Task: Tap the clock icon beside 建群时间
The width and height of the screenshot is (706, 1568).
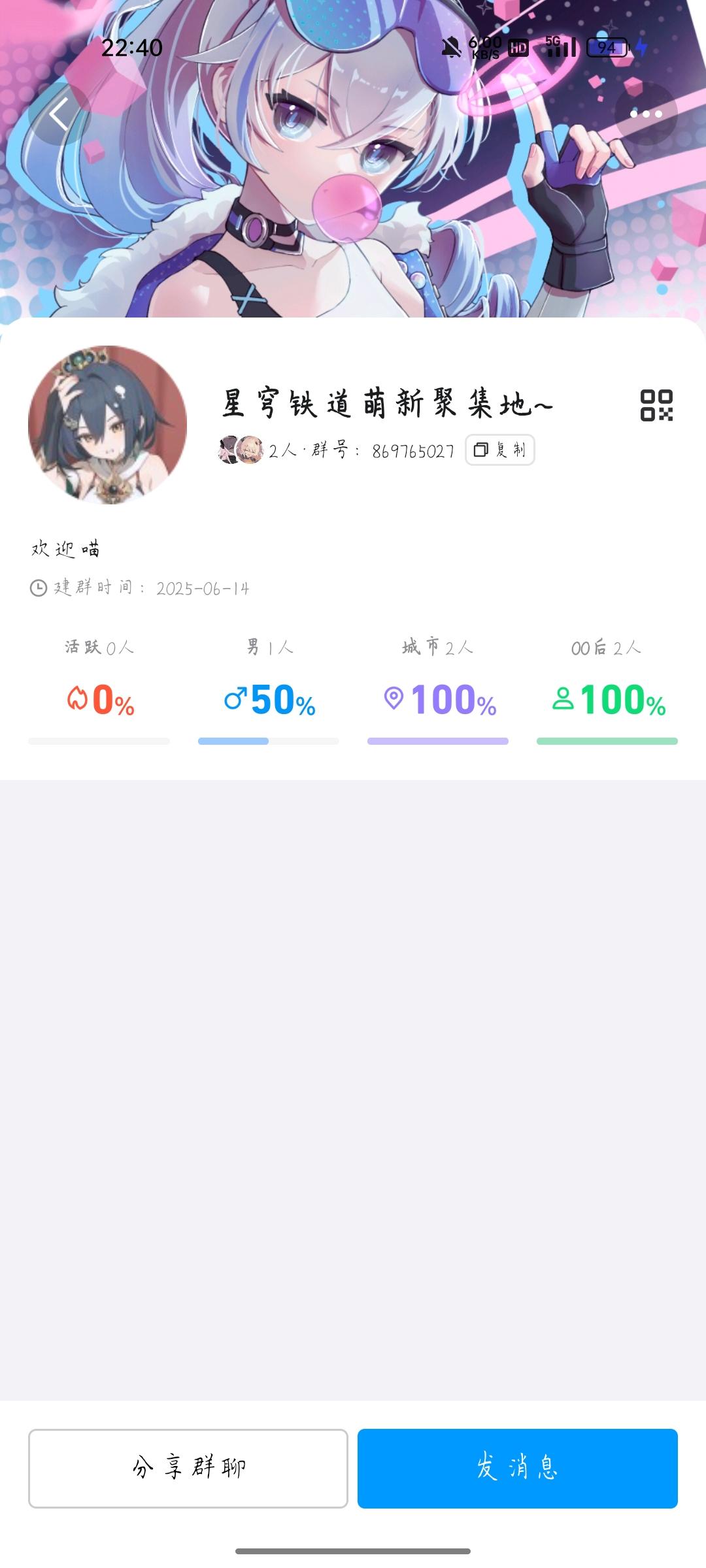Action: coord(39,589)
